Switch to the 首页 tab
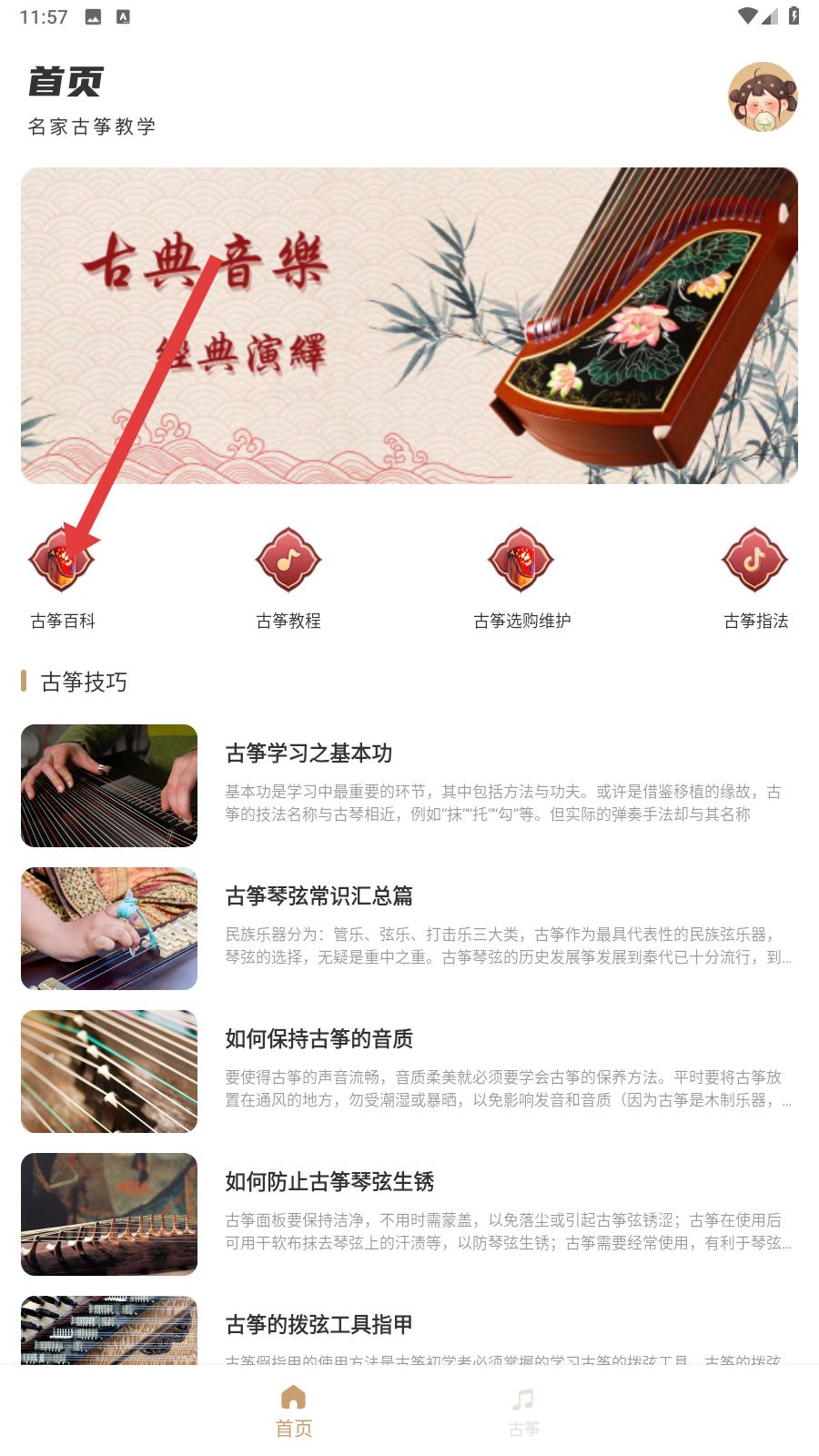 (293, 1411)
